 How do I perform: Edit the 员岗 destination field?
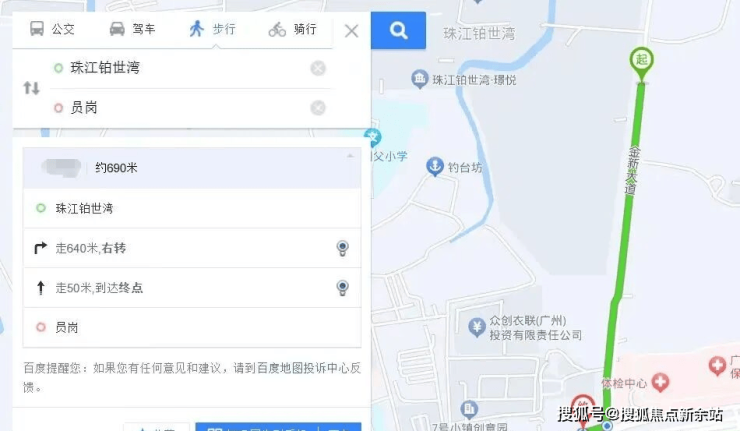click(x=180, y=108)
